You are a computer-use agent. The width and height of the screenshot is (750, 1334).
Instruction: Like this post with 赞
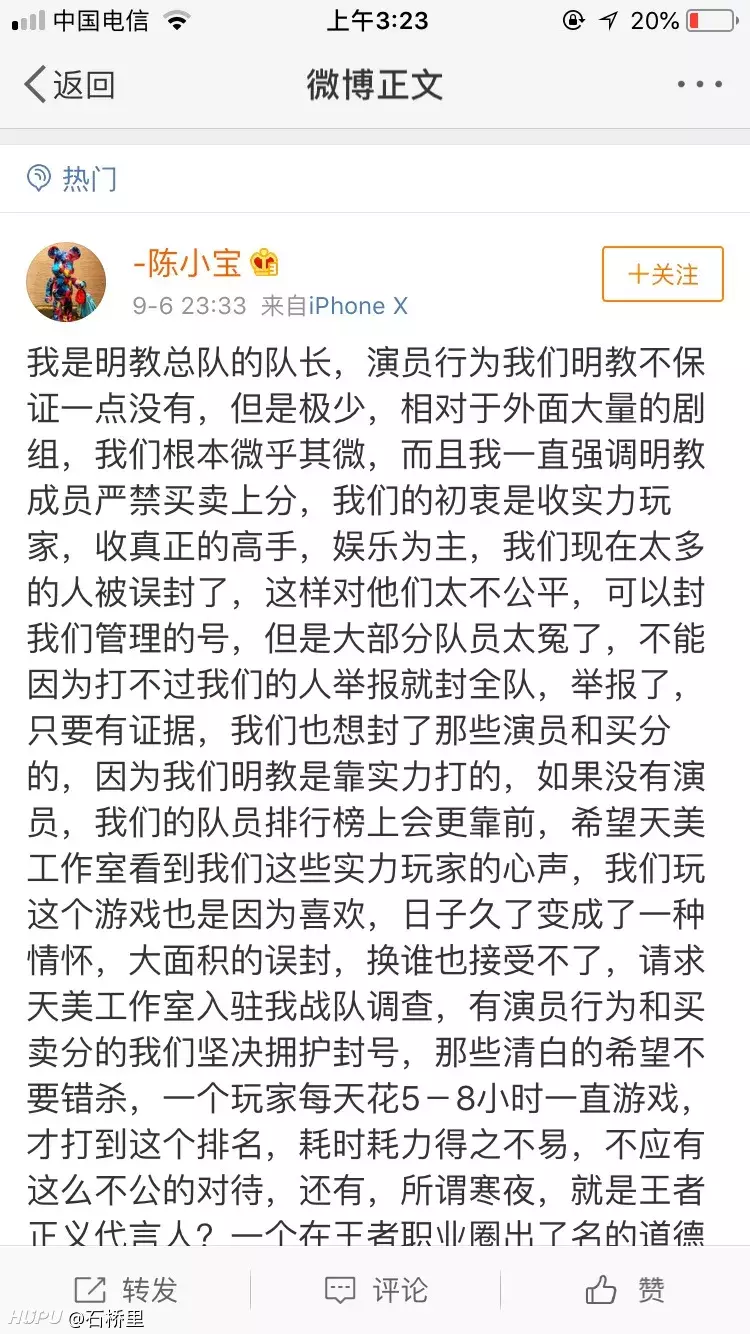coord(625,1290)
